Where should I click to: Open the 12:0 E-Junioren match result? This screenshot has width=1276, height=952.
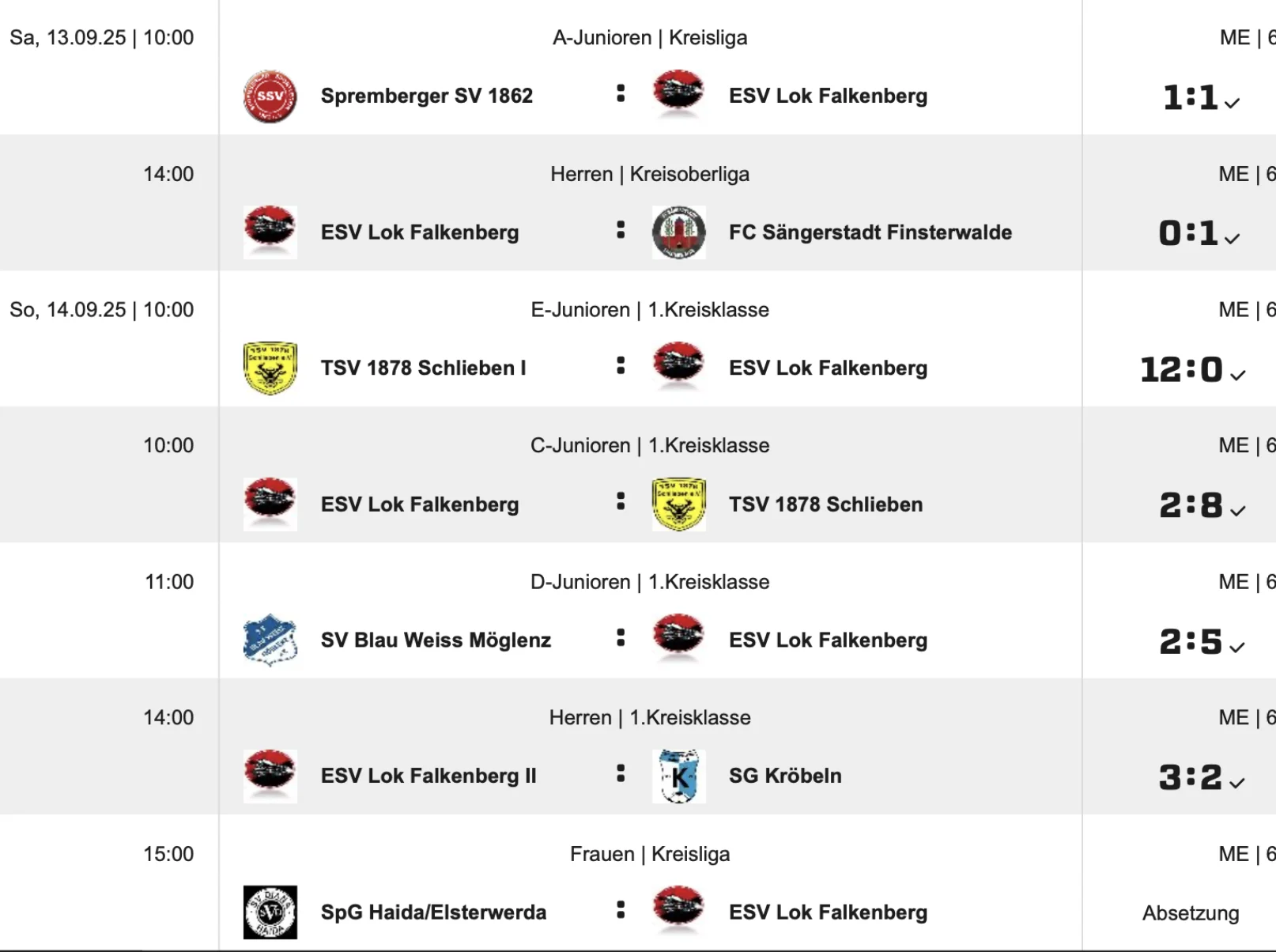1182,369
